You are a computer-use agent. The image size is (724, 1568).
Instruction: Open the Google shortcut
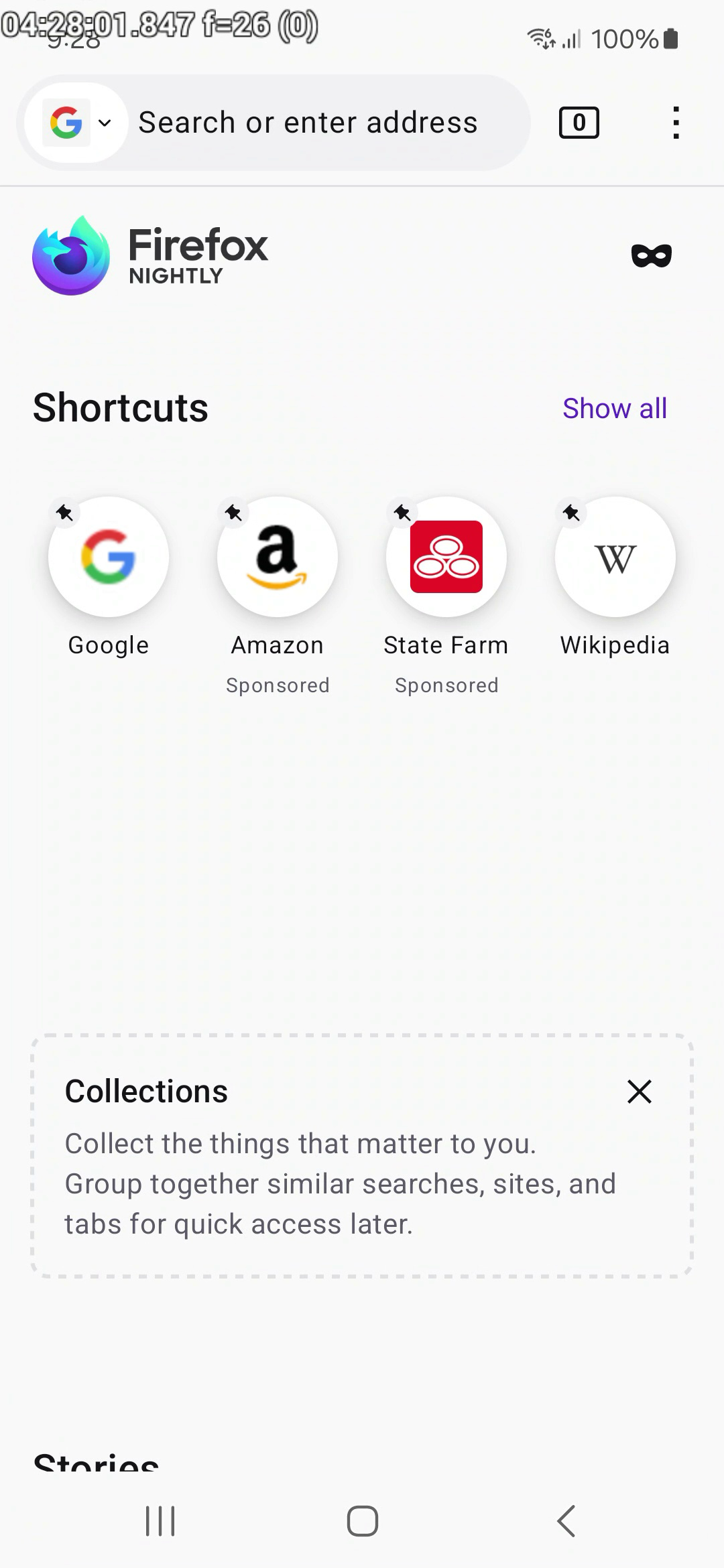pos(109,558)
